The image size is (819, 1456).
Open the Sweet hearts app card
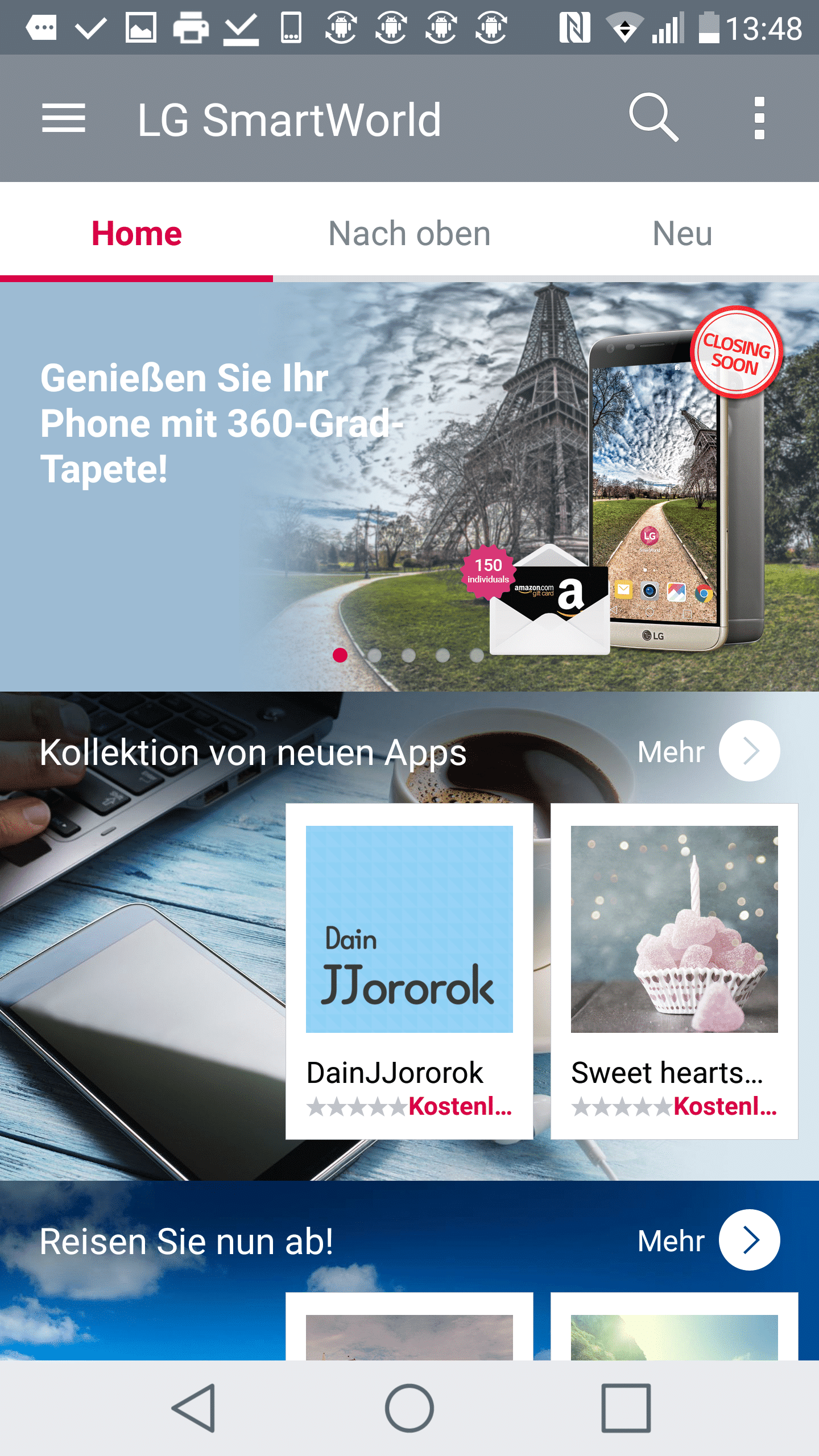675,971
